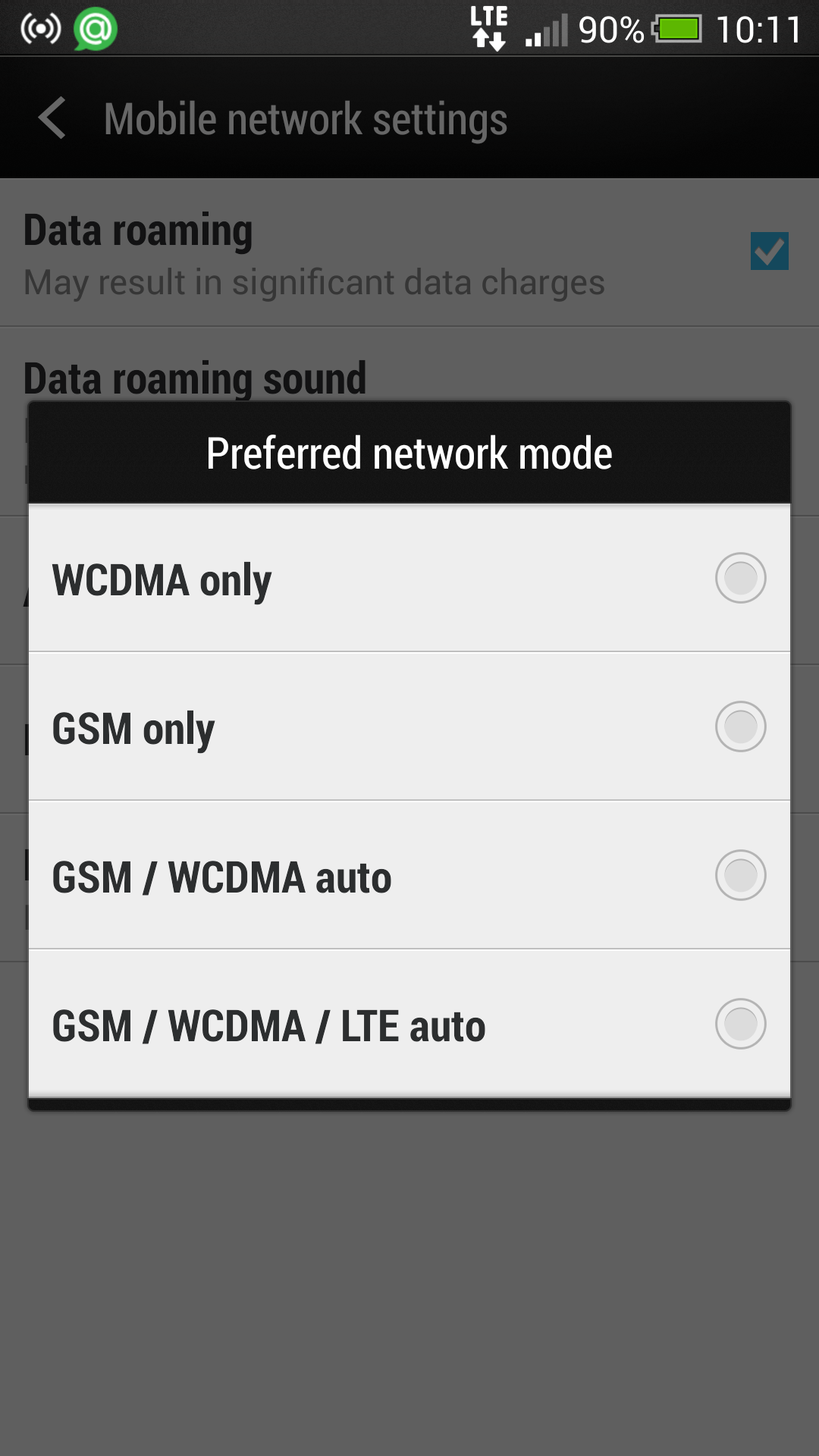The image size is (819, 1456).
Task: Pick GSM / WCDMA auto mode
Action: pyautogui.click(x=409, y=875)
